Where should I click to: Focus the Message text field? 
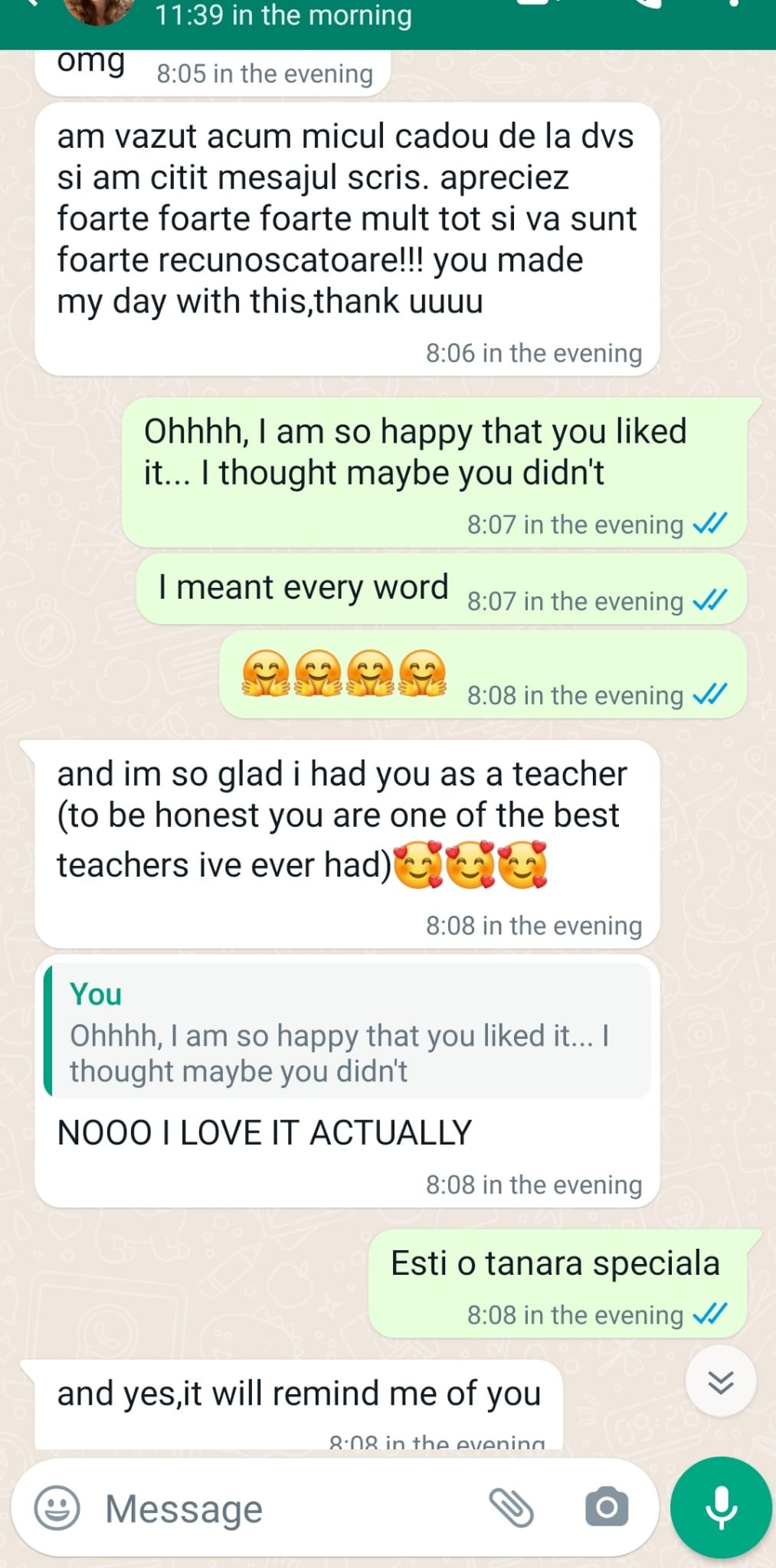(291, 1509)
